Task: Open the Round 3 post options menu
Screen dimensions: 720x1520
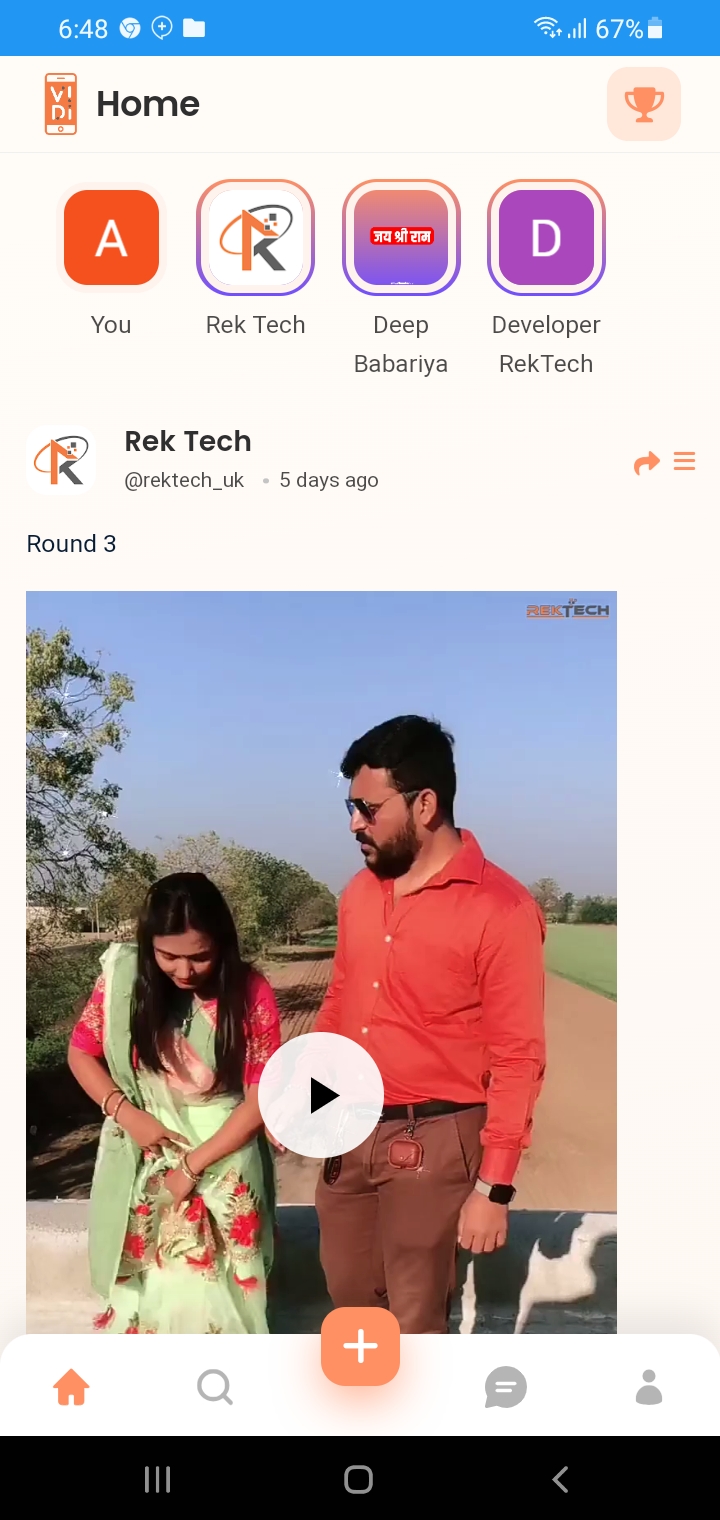Action: [685, 461]
